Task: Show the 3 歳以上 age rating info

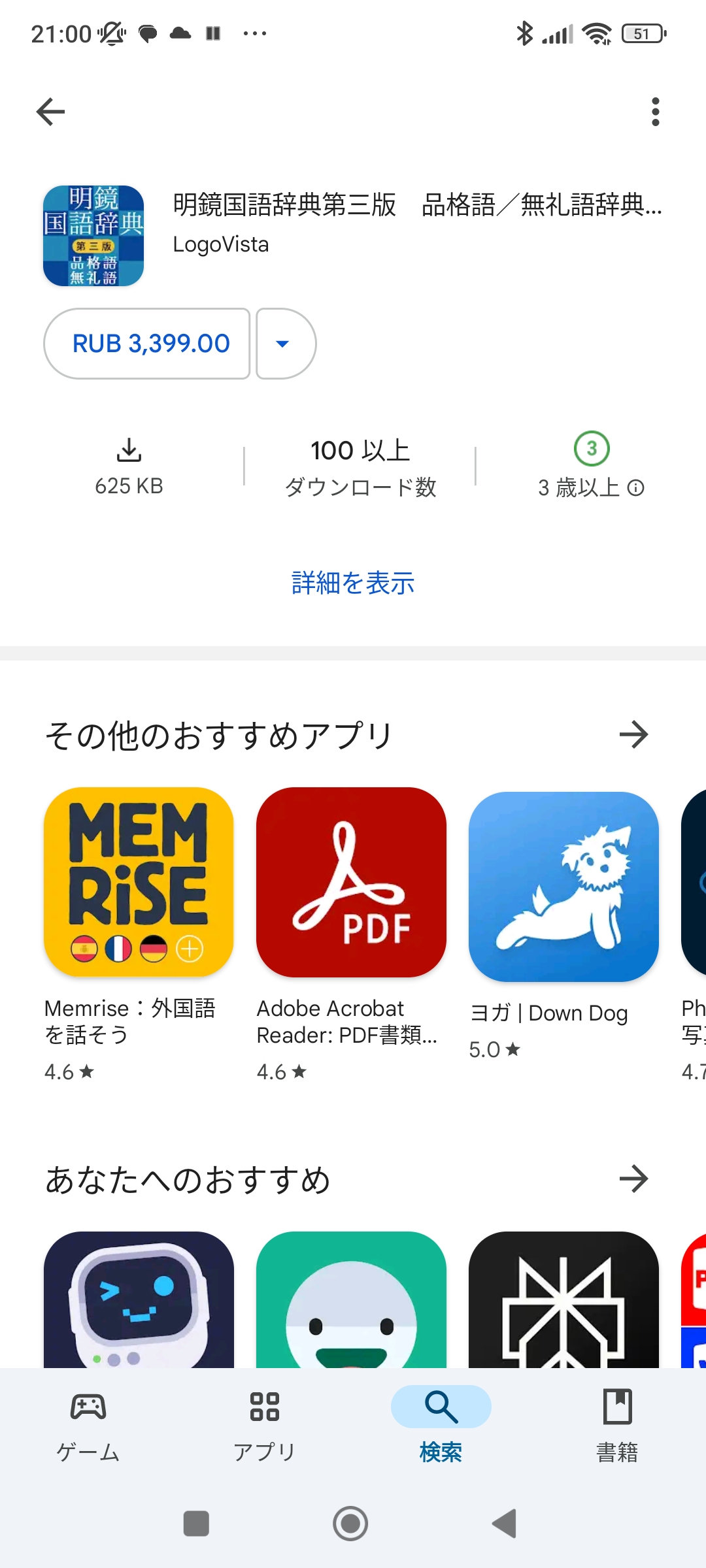Action: pos(635,488)
